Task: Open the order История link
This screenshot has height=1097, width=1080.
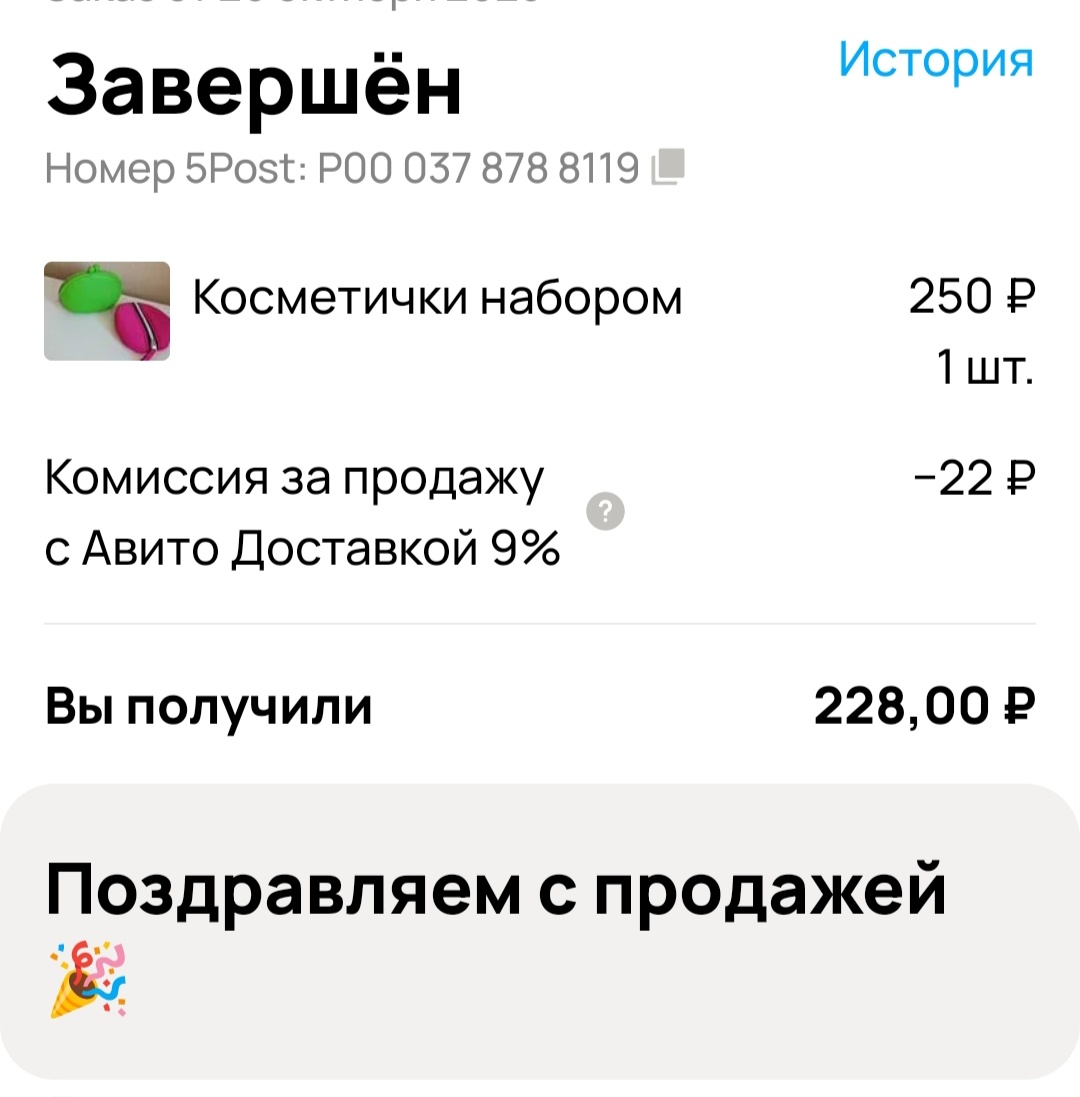Action: coord(935,60)
